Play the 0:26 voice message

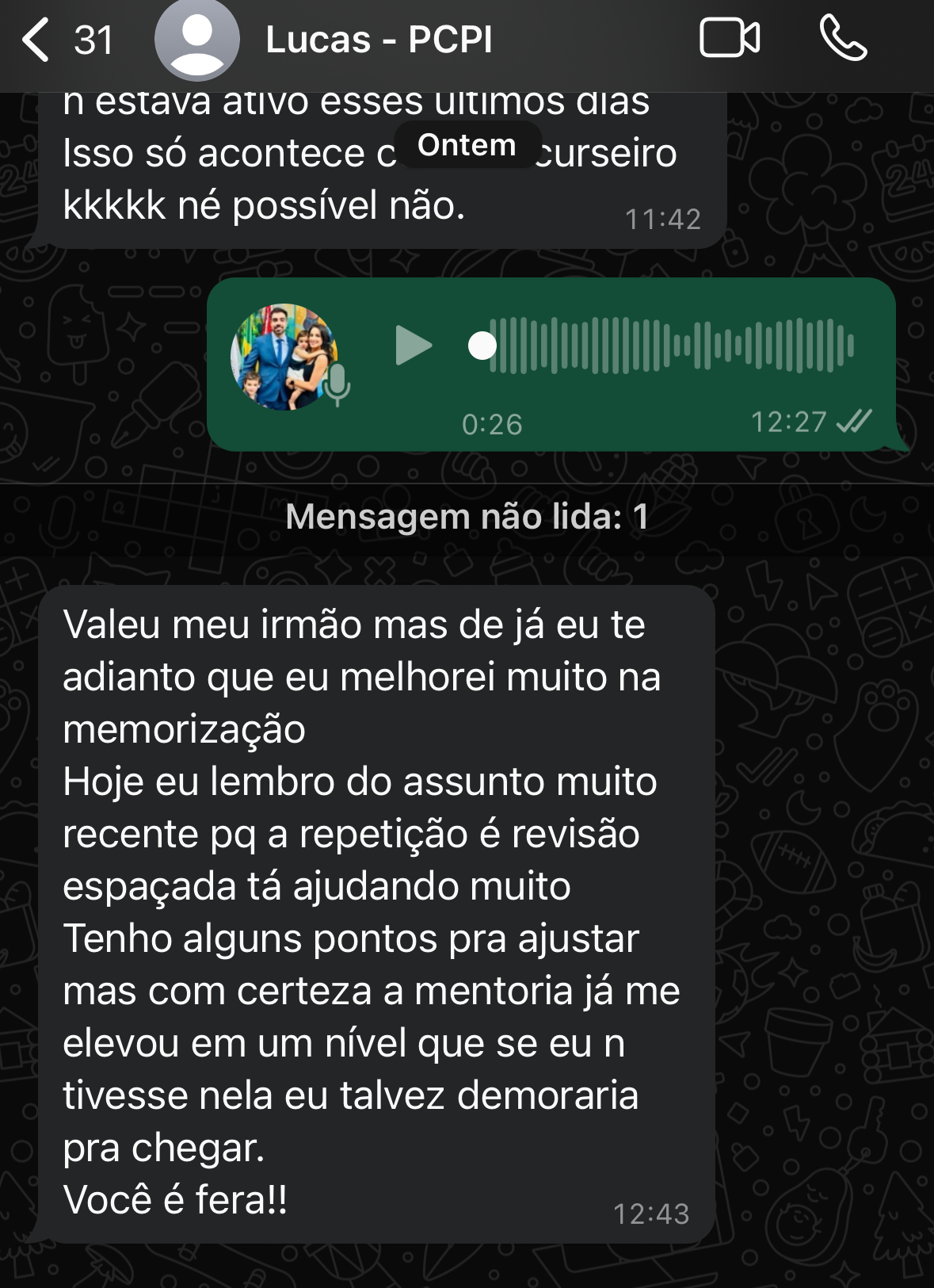413,346
